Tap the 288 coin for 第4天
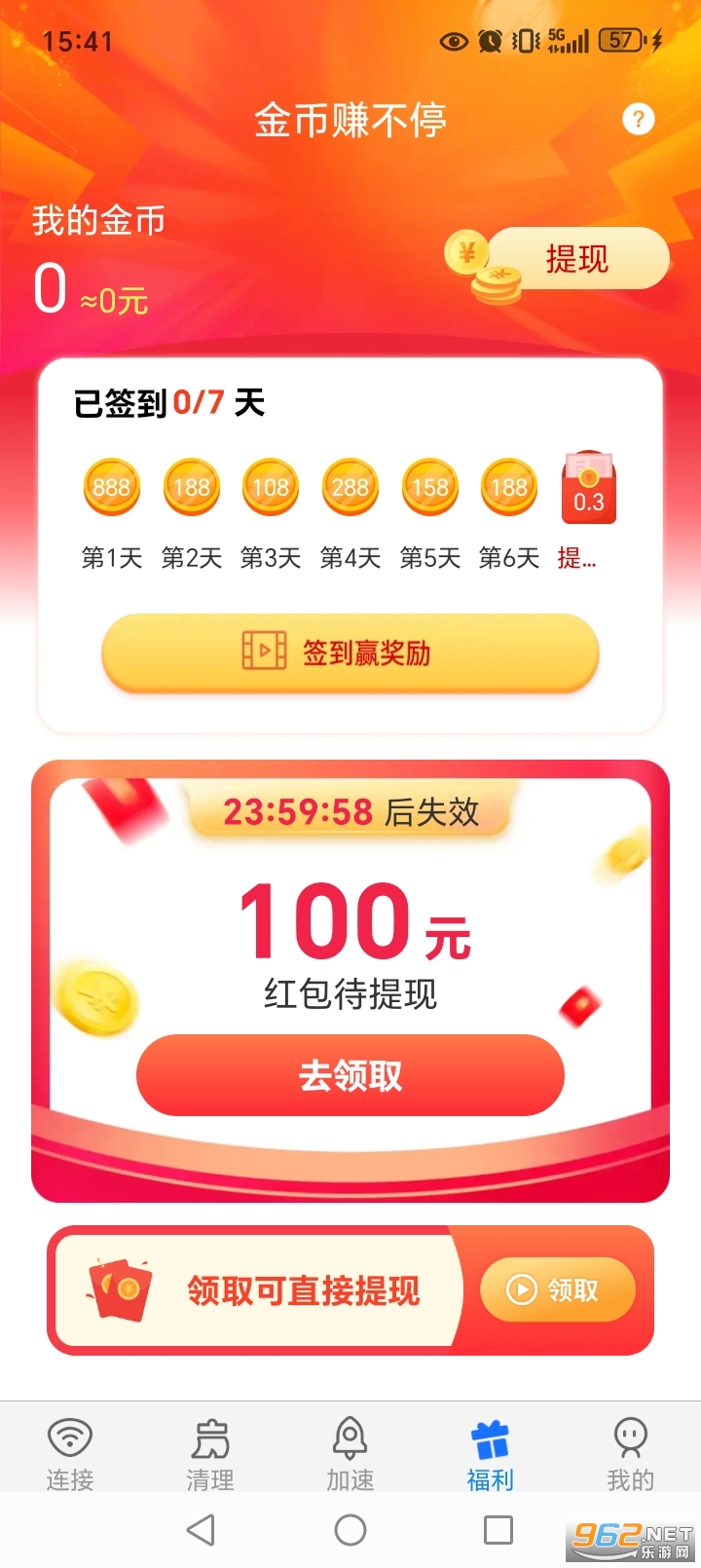 pyautogui.click(x=350, y=487)
